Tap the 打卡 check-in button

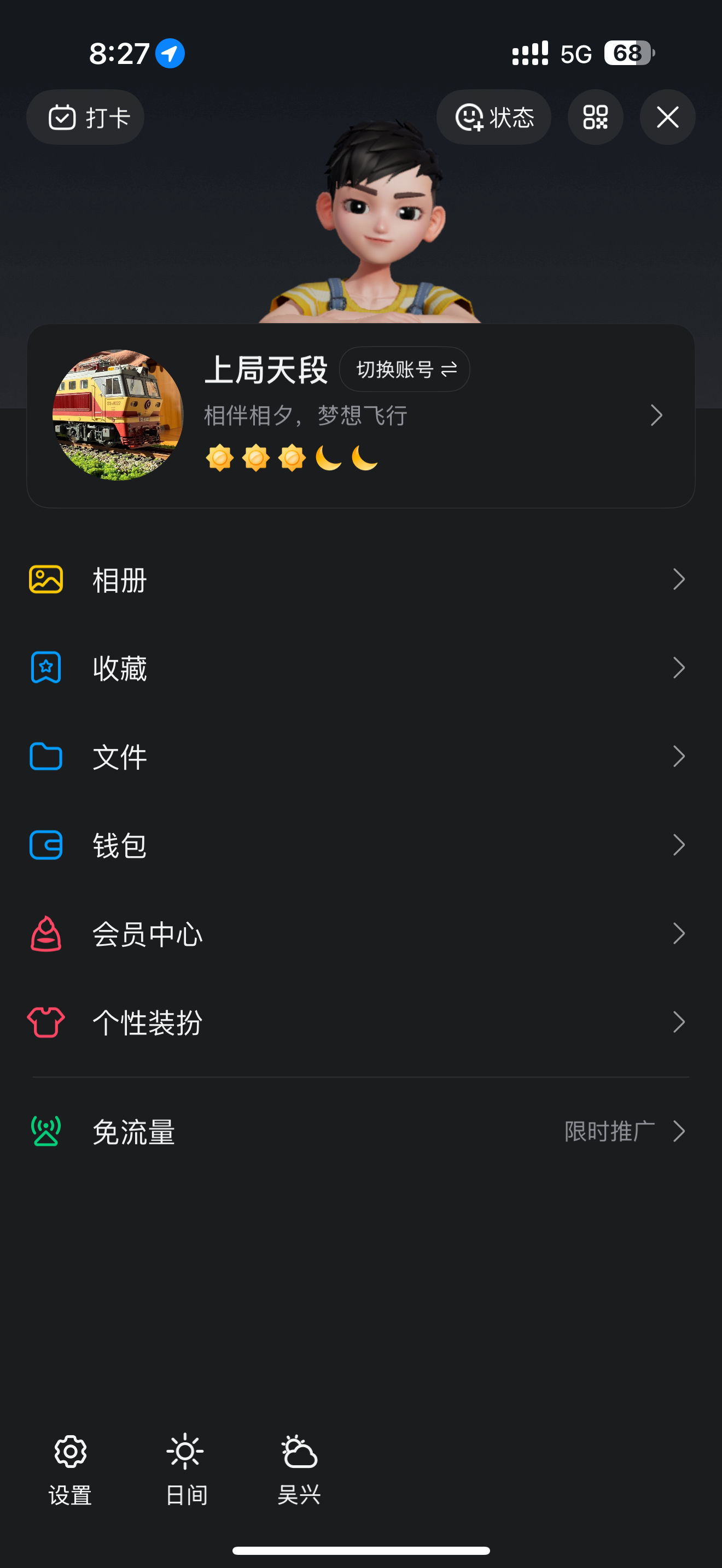tap(85, 118)
